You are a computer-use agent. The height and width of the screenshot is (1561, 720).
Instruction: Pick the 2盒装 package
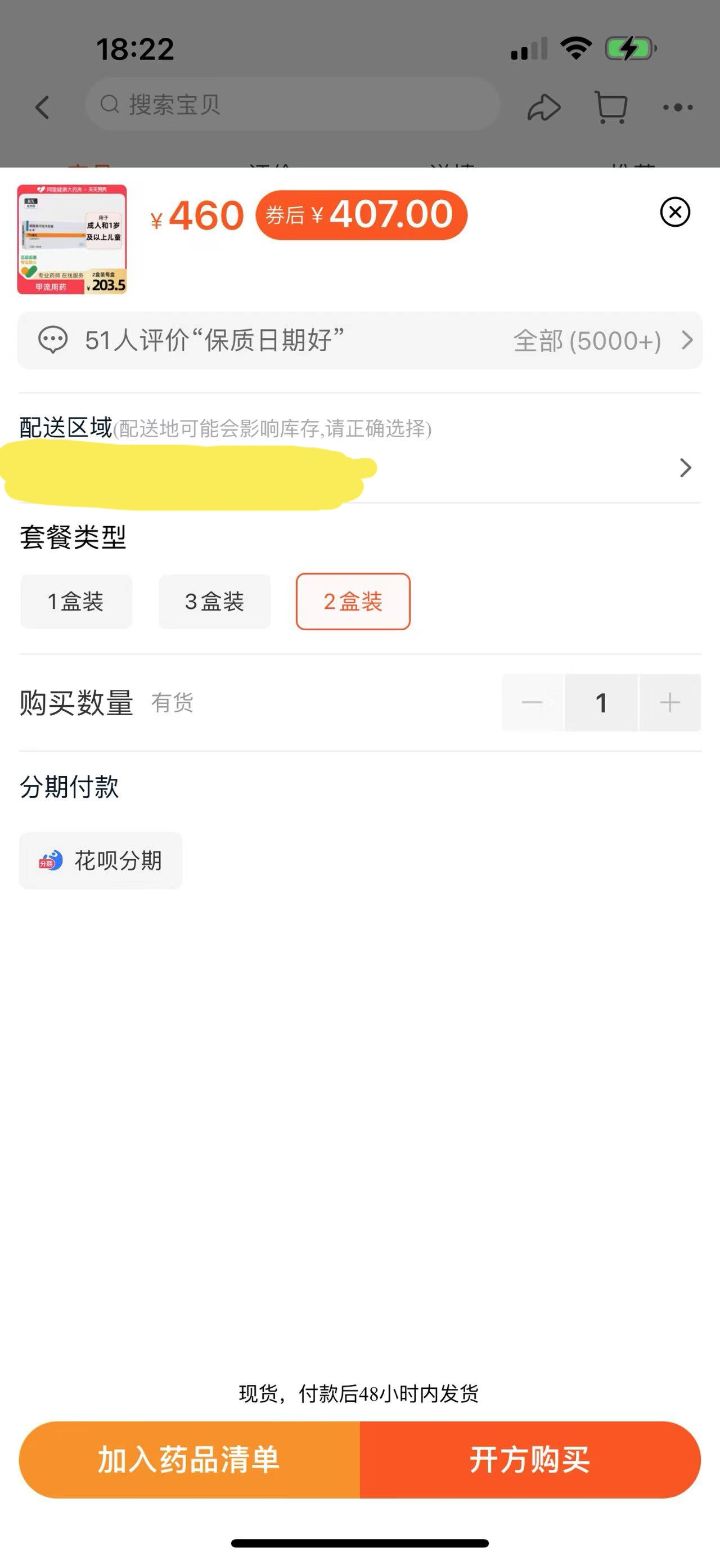[353, 602]
